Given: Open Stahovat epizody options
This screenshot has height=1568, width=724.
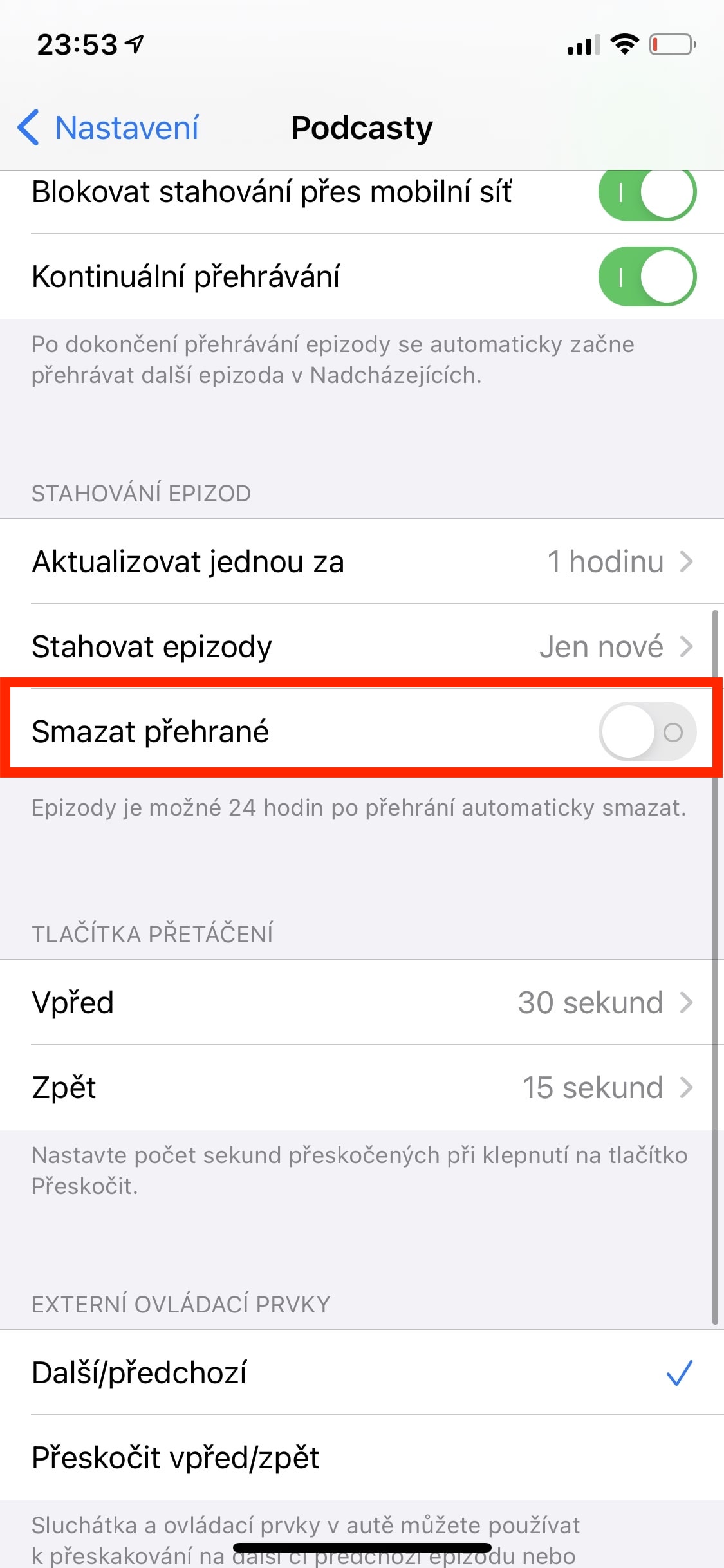Looking at the screenshot, I should [x=362, y=646].
